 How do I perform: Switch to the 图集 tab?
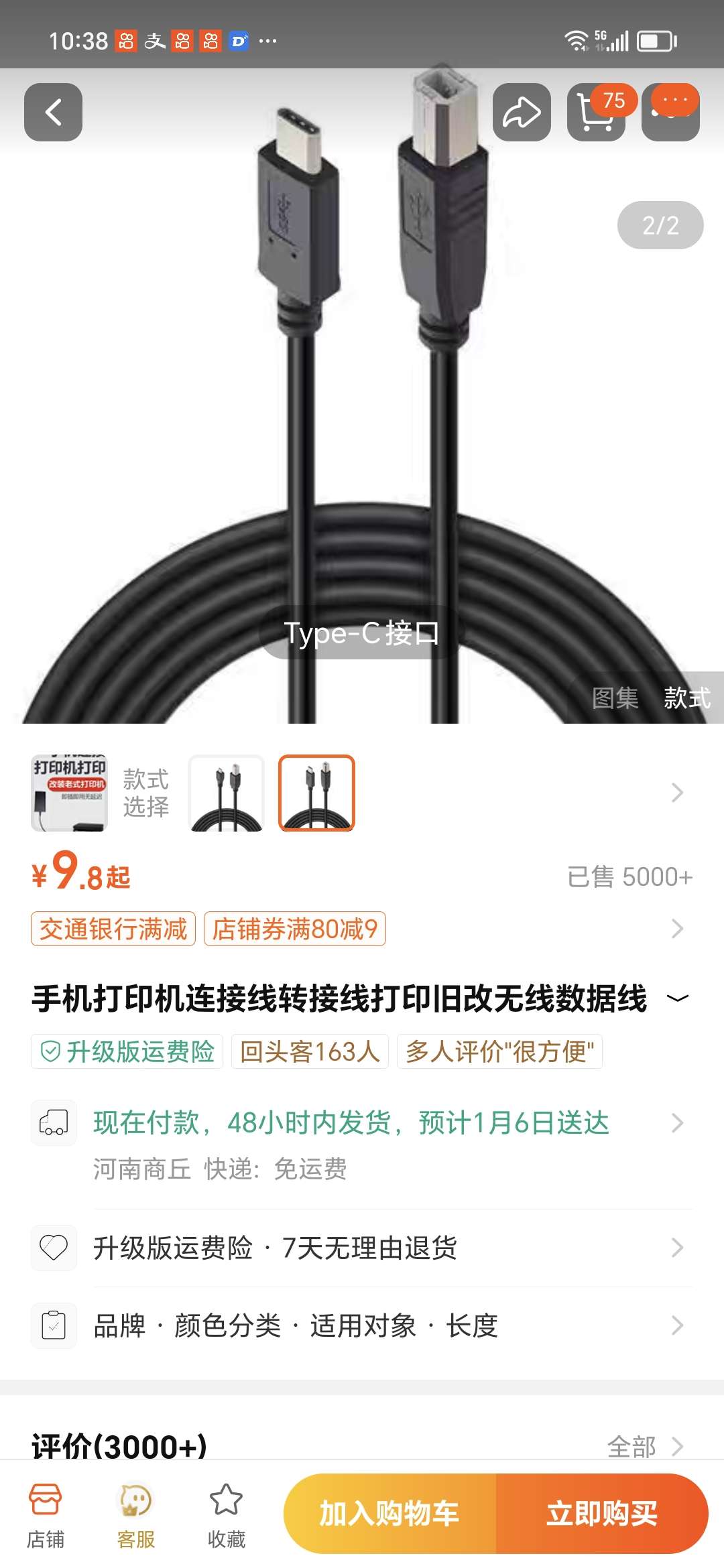[x=615, y=698]
